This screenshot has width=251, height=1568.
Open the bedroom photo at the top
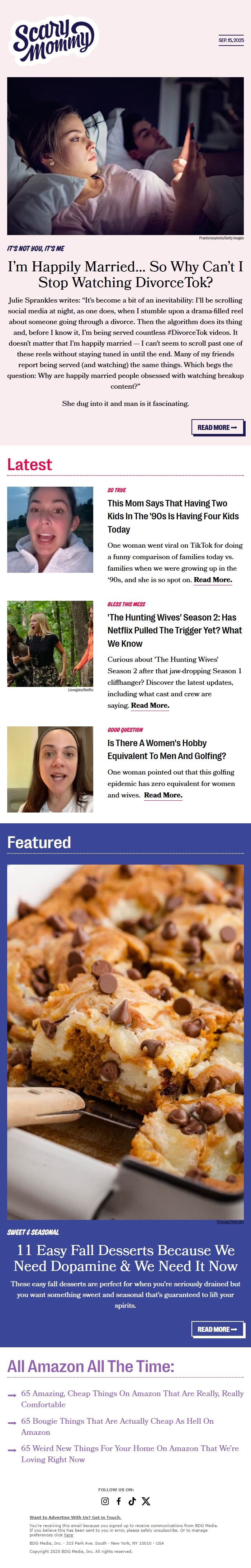pos(125,156)
